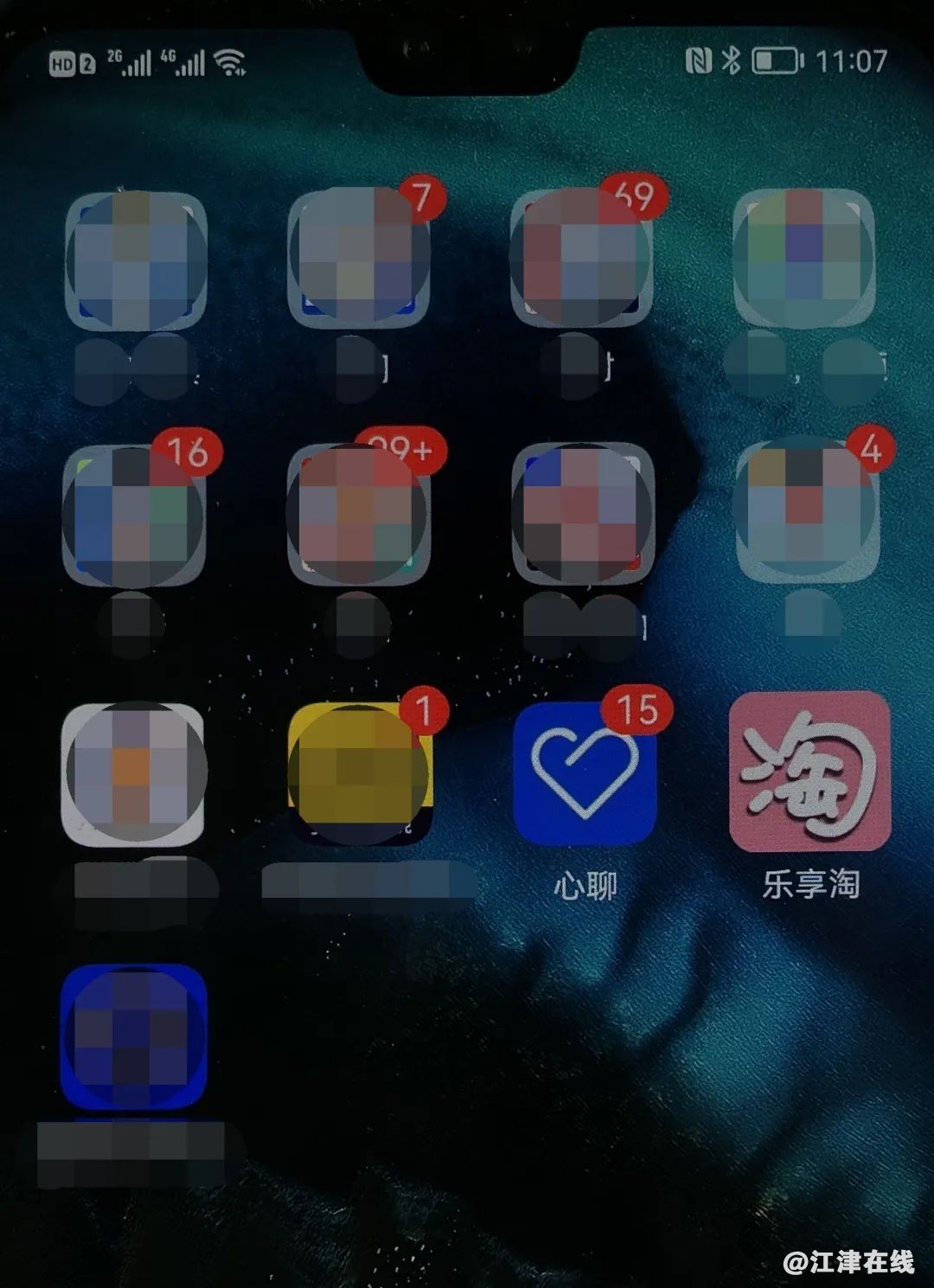The height and width of the screenshot is (1288, 934).
Task: Open the yellow app with badge 1
Action: 358,772
